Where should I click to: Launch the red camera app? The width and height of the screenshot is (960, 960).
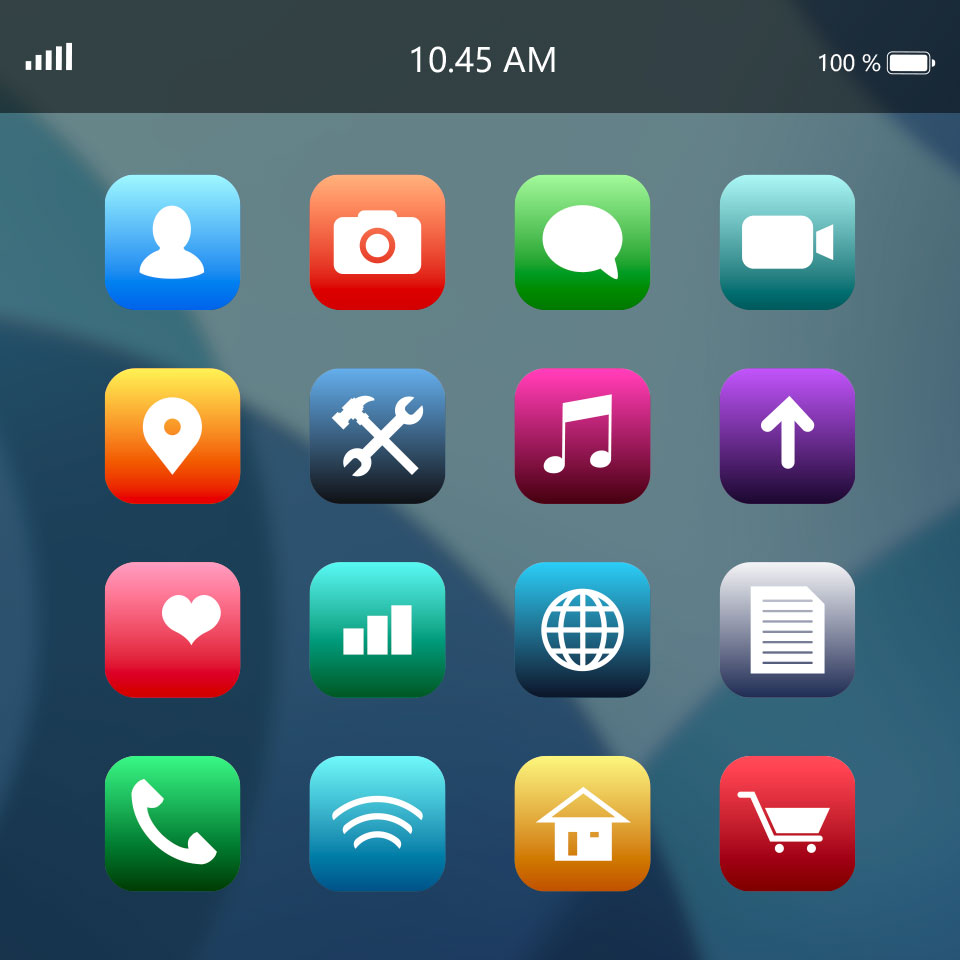(x=377, y=242)
